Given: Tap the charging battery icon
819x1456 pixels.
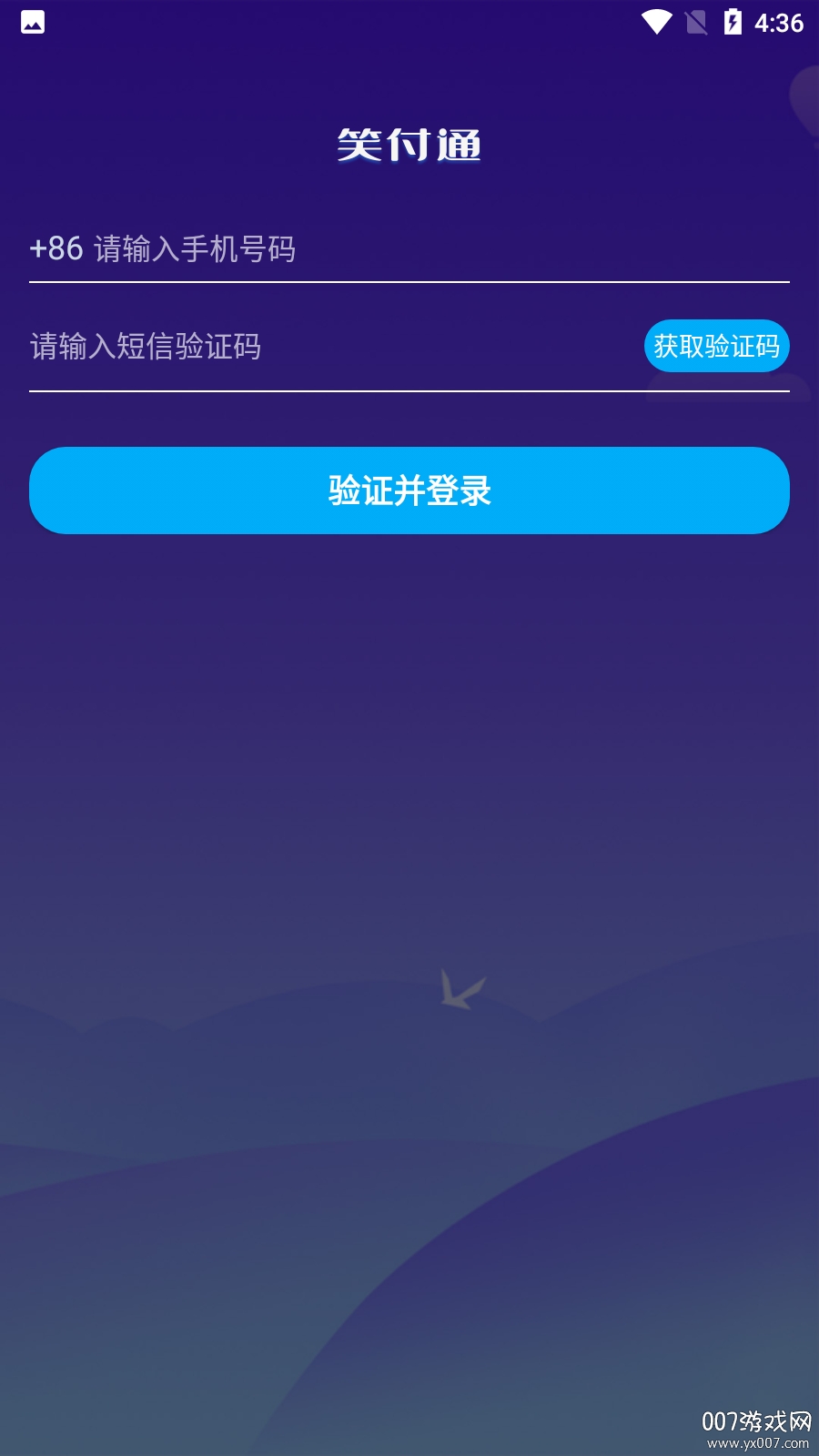Looking at the screenshot, I should tap(734, 24).
